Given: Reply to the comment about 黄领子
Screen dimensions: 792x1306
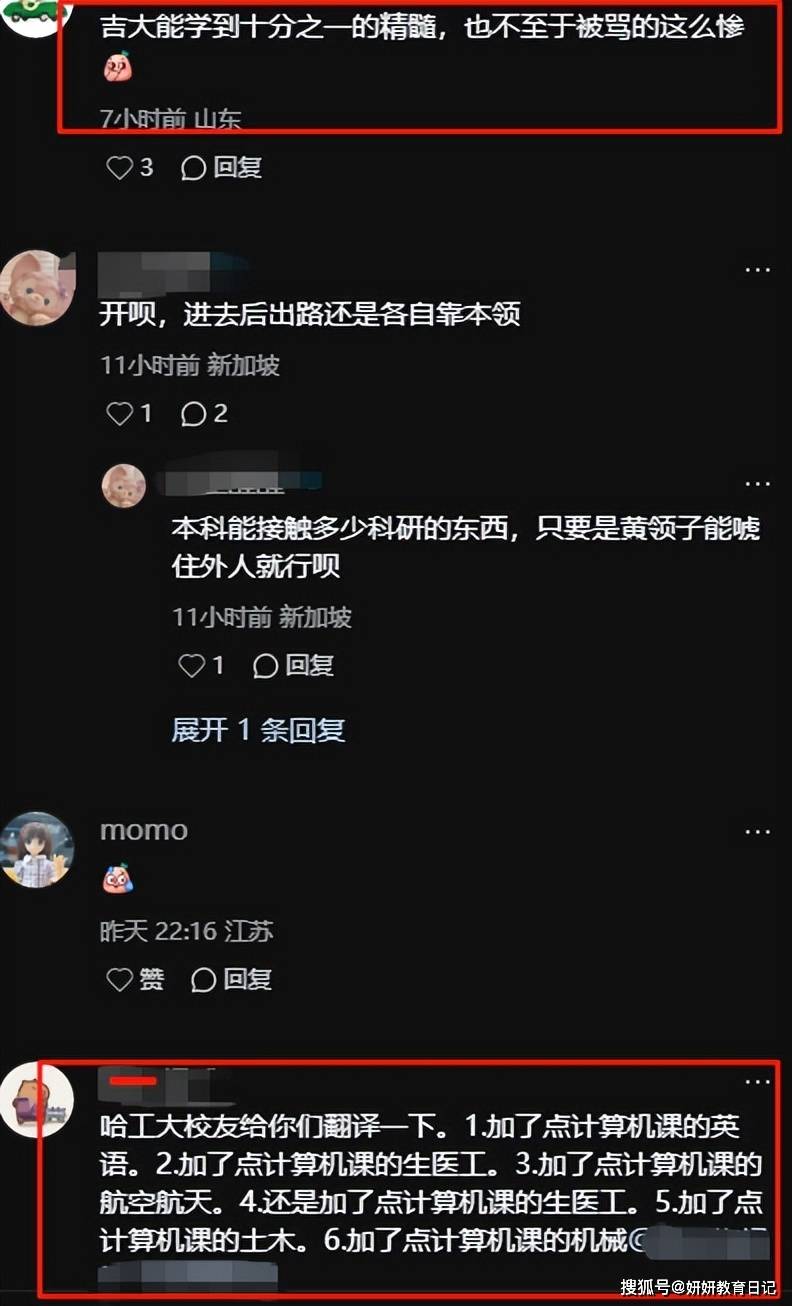Looking at the screenshot, I should 294,665.
